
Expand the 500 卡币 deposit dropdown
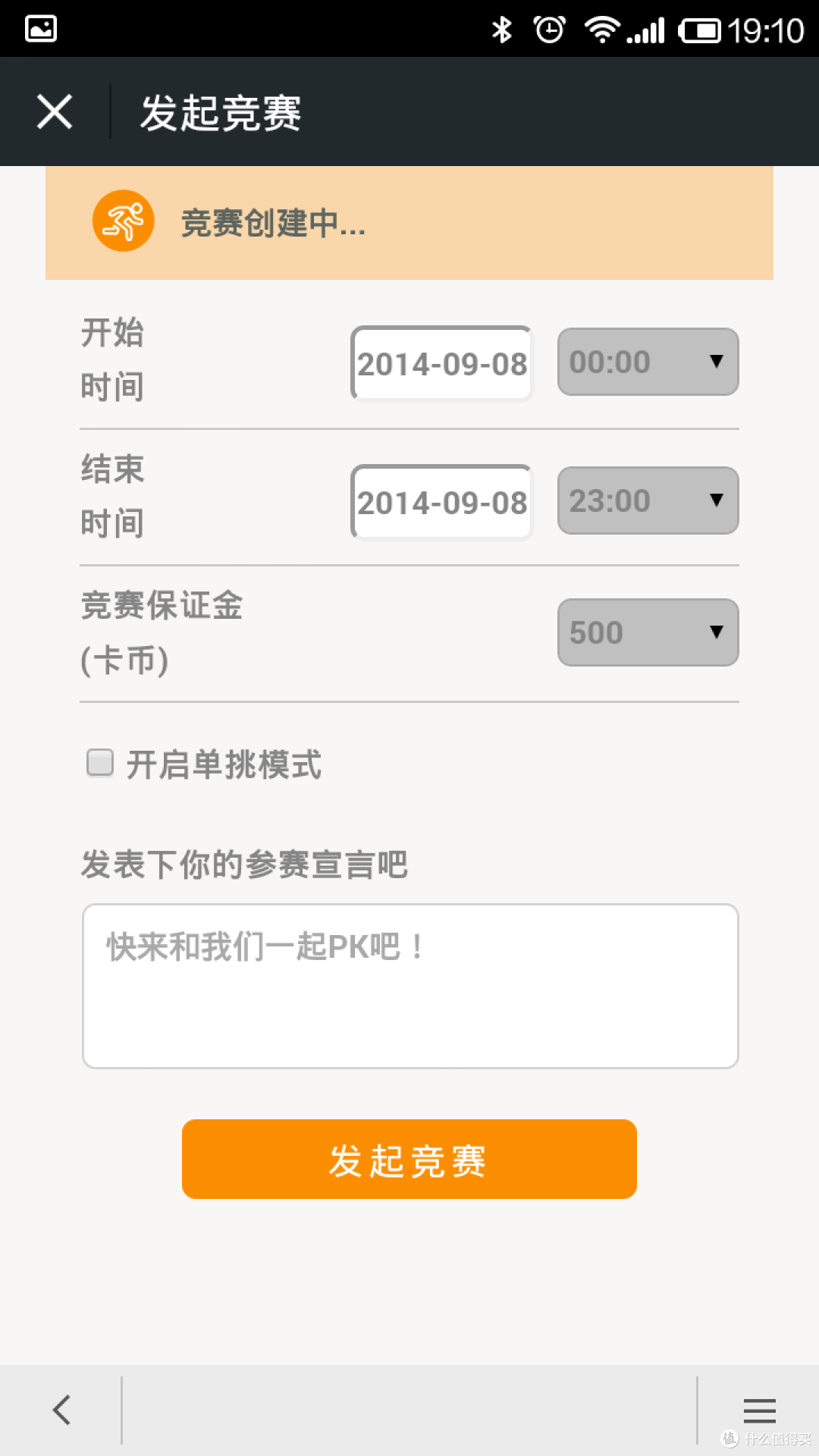click(648, 632)
